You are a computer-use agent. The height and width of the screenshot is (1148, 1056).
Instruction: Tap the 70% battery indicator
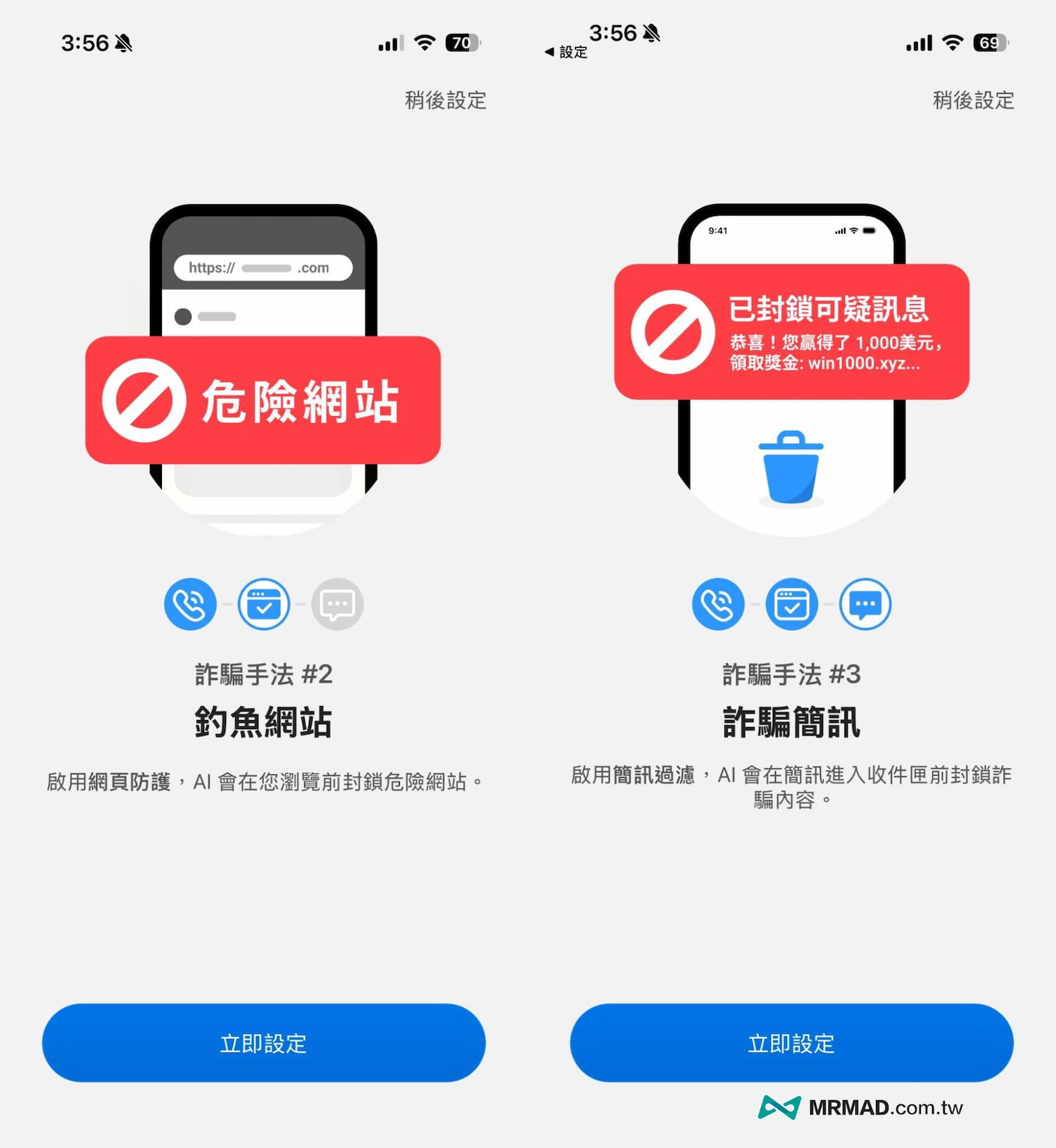point(462,44)
